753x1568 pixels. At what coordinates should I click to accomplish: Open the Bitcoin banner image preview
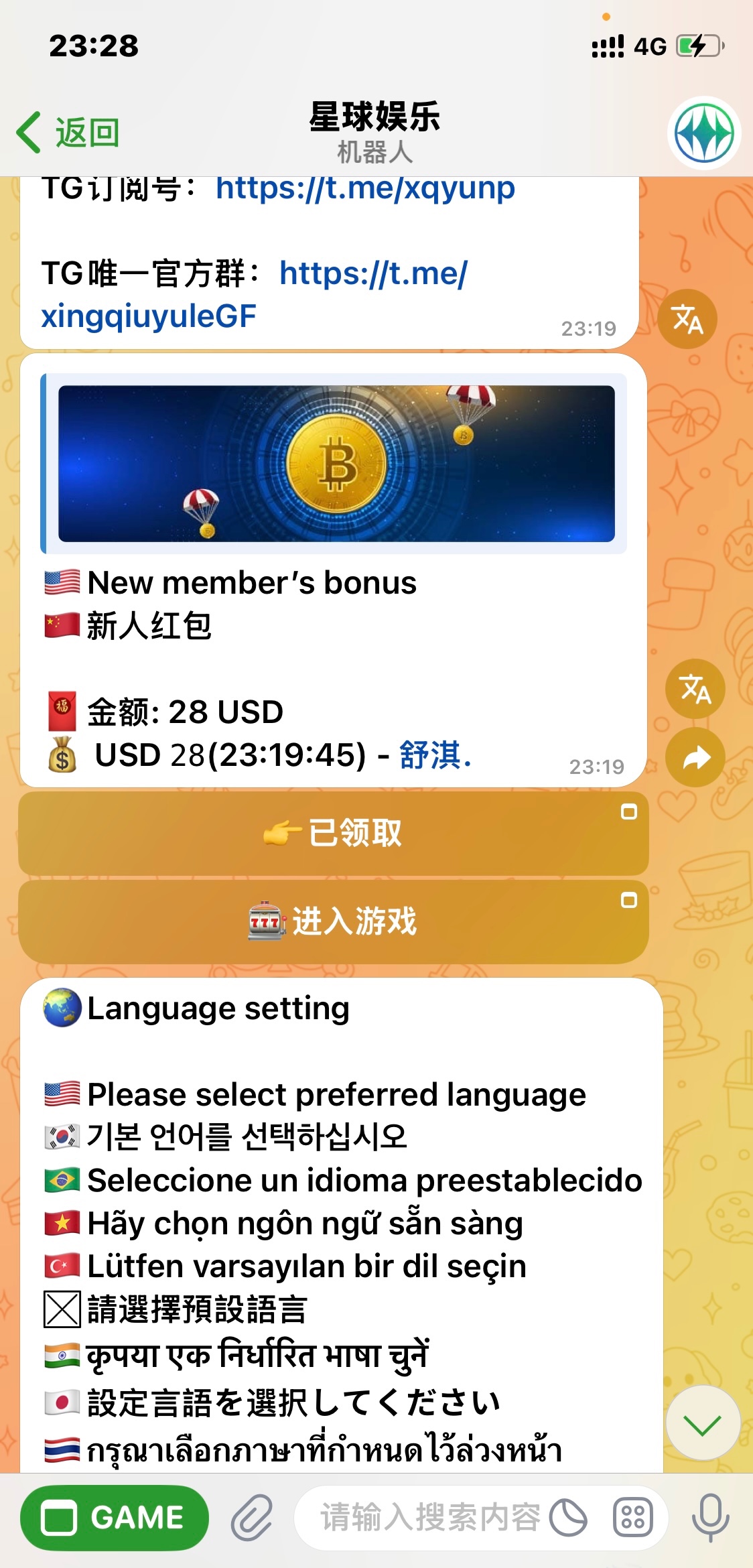pos(336,464)
